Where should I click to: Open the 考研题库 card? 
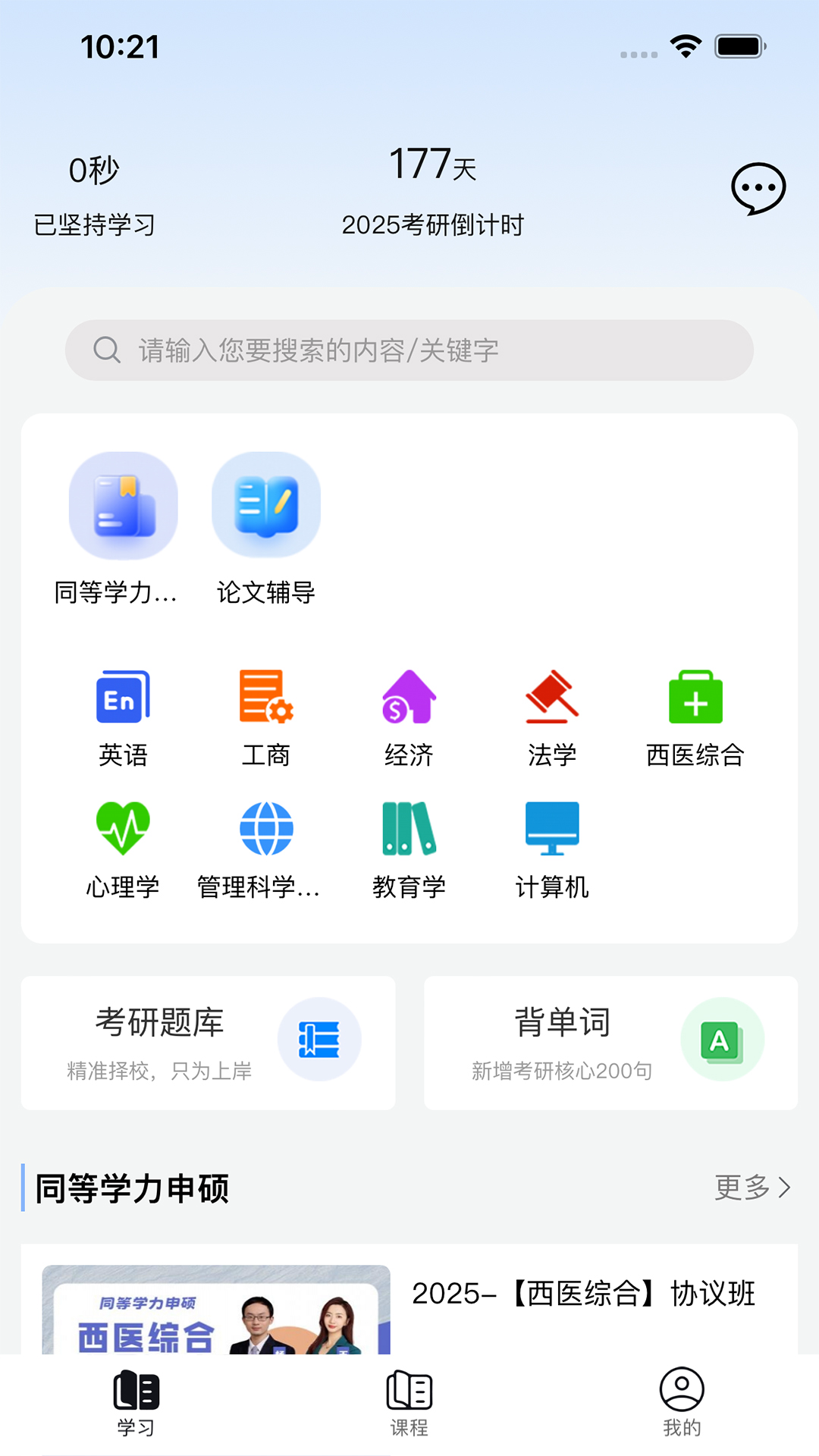point(208,1043)
